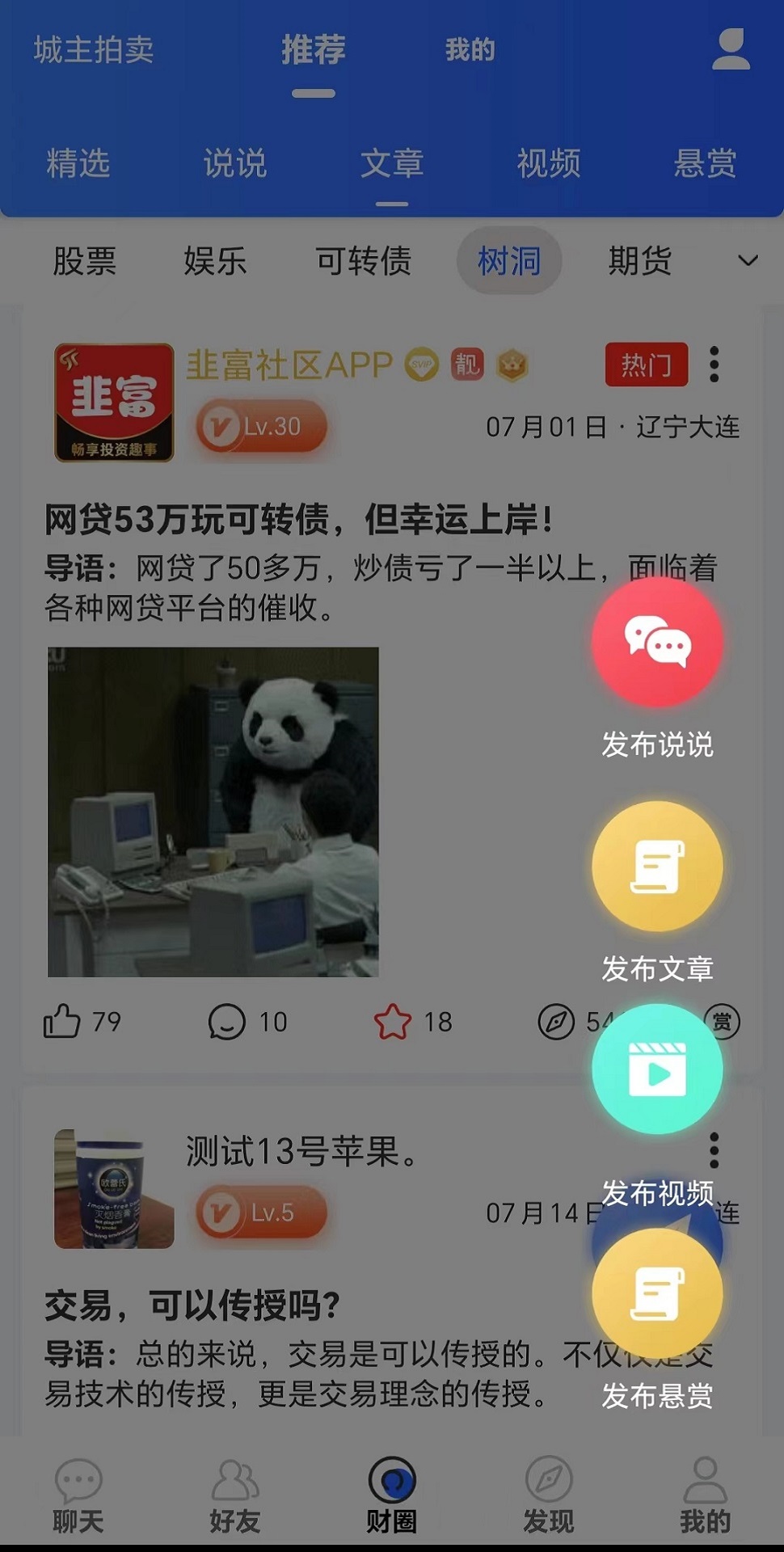Tap the 发布悬赏 reward publish icon
This screenshot has width=784, height=1552.
tap(657, 1293)
